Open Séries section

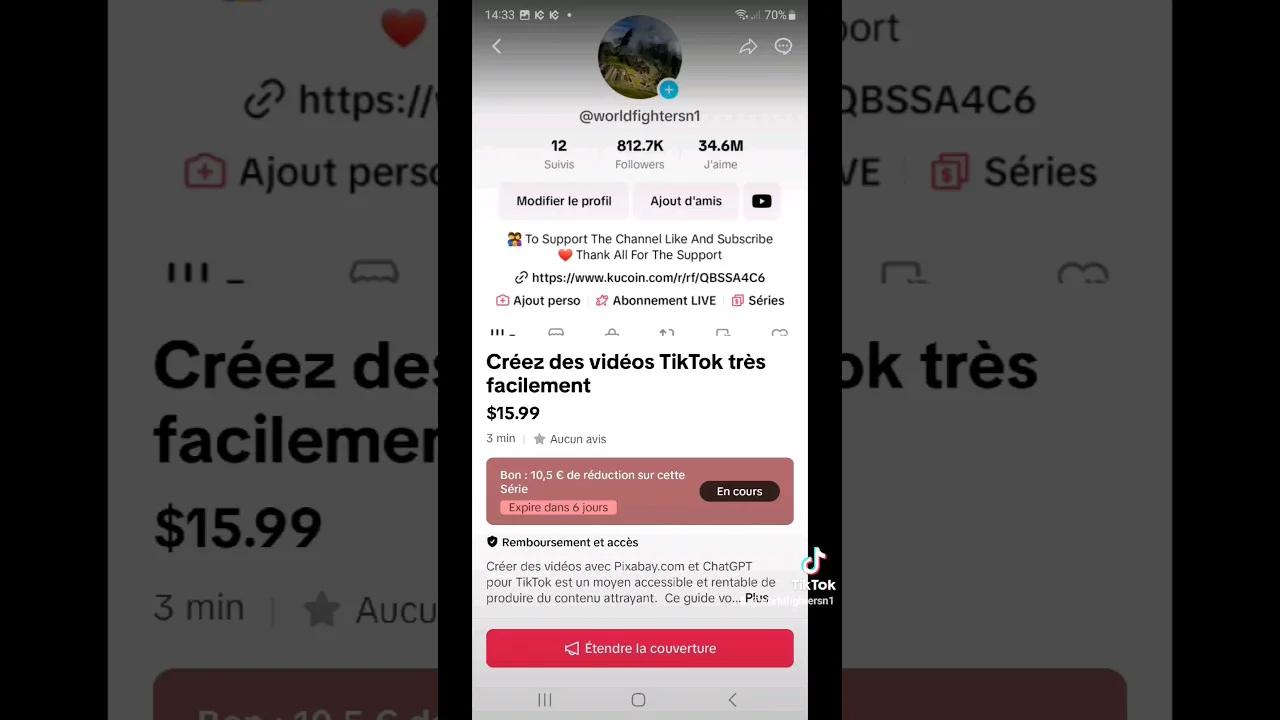[x=757, y=300]
